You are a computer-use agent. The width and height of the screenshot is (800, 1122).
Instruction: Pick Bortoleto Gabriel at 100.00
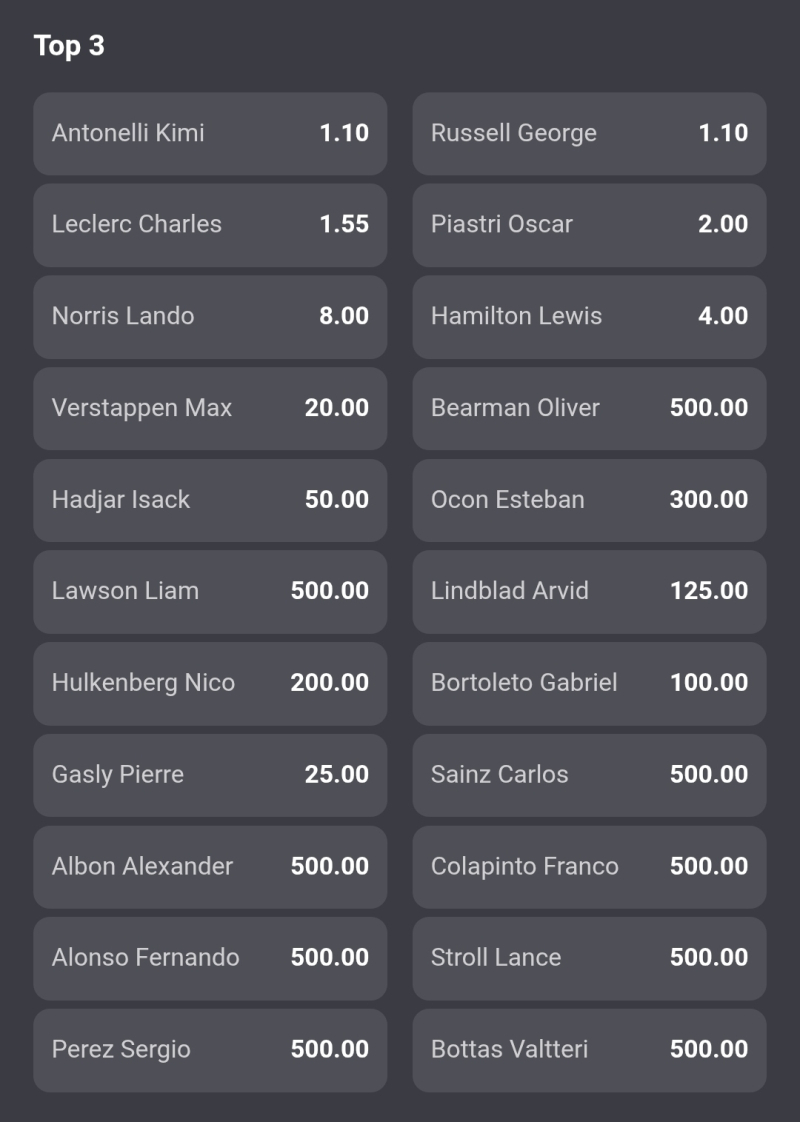(x=589, y=684)
